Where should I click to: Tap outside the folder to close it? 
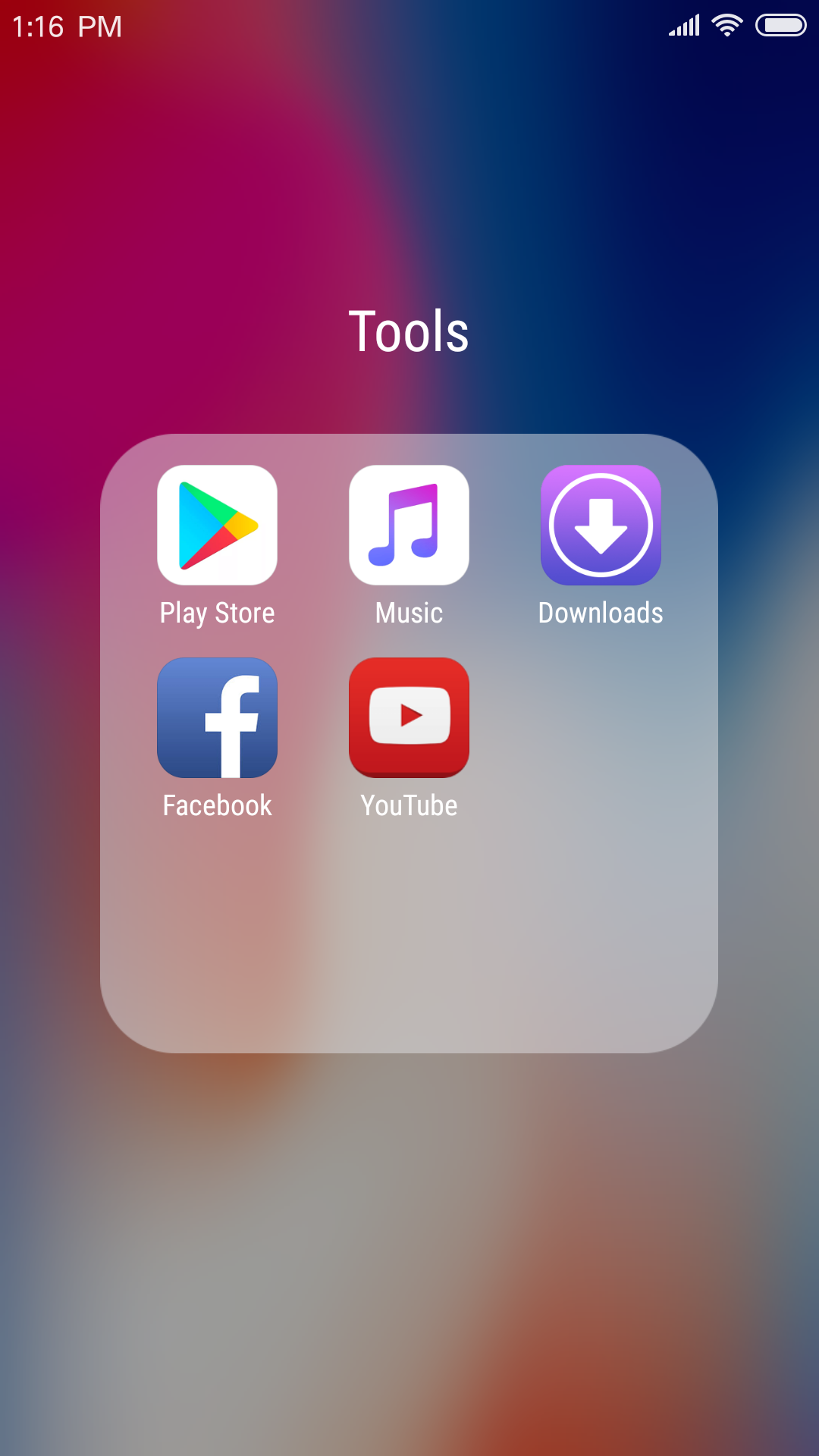point(409,1251)
